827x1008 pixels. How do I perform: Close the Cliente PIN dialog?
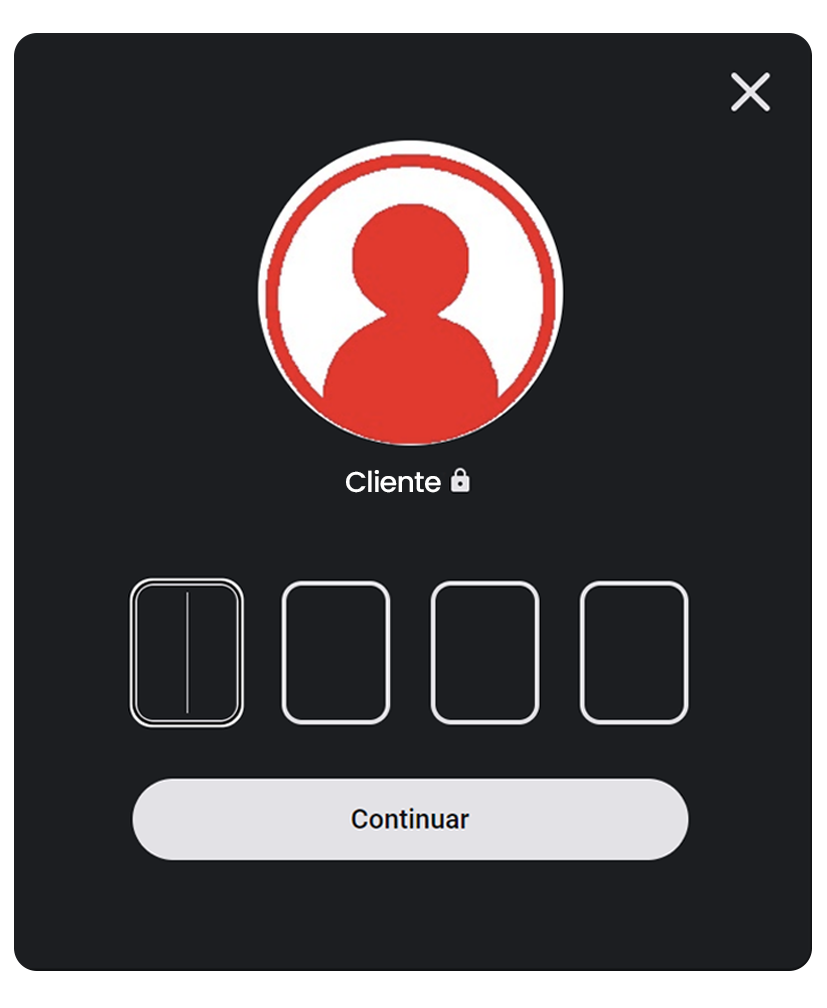click(x=750, y=92)
